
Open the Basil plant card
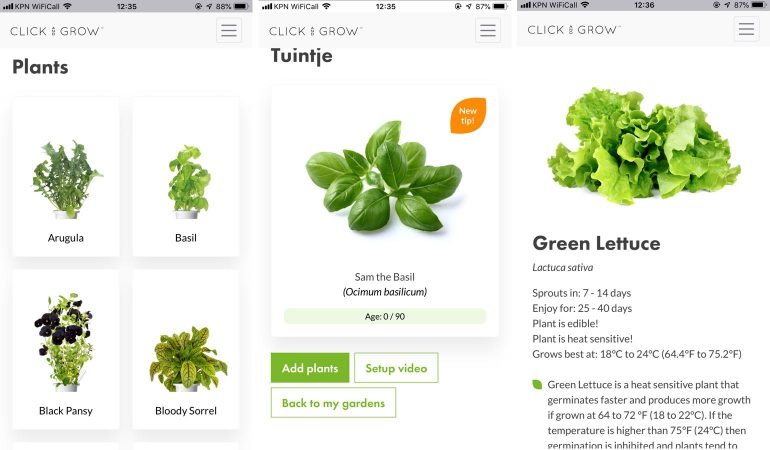click(x=186, y=177)
